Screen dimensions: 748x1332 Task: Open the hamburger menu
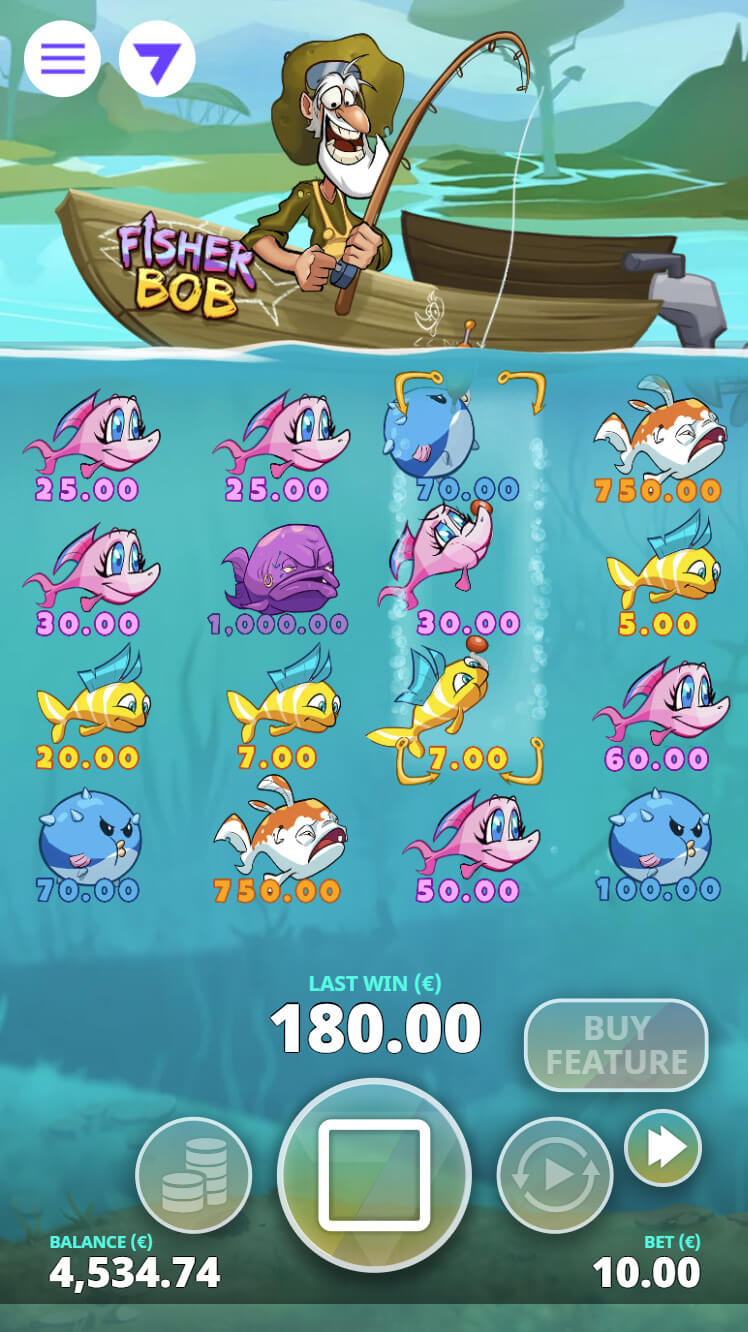(x=62, y=59)
